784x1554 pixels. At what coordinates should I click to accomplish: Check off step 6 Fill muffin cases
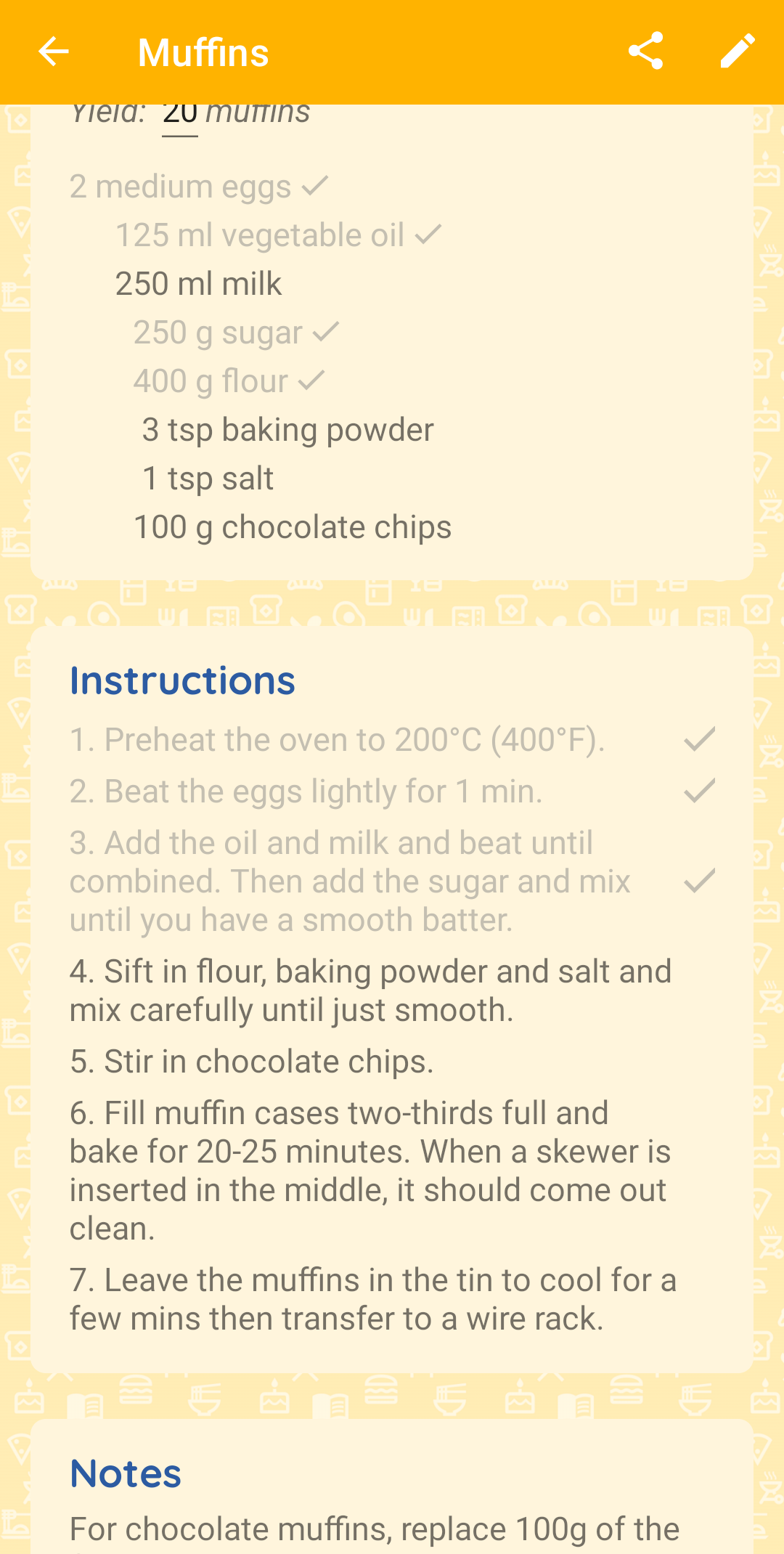(370, 1170)
